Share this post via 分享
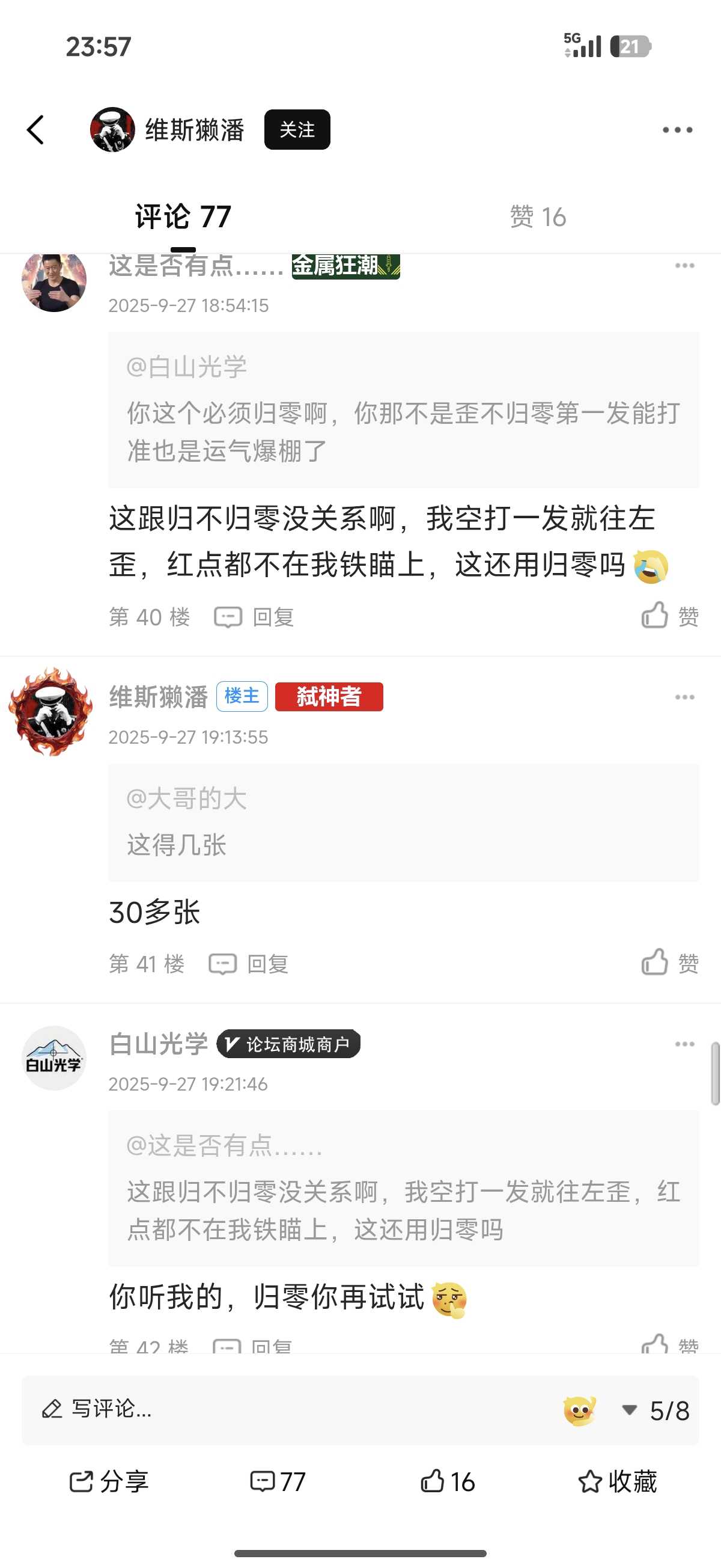Viewport: 721px width, 1568px height. pos(109,1481)
